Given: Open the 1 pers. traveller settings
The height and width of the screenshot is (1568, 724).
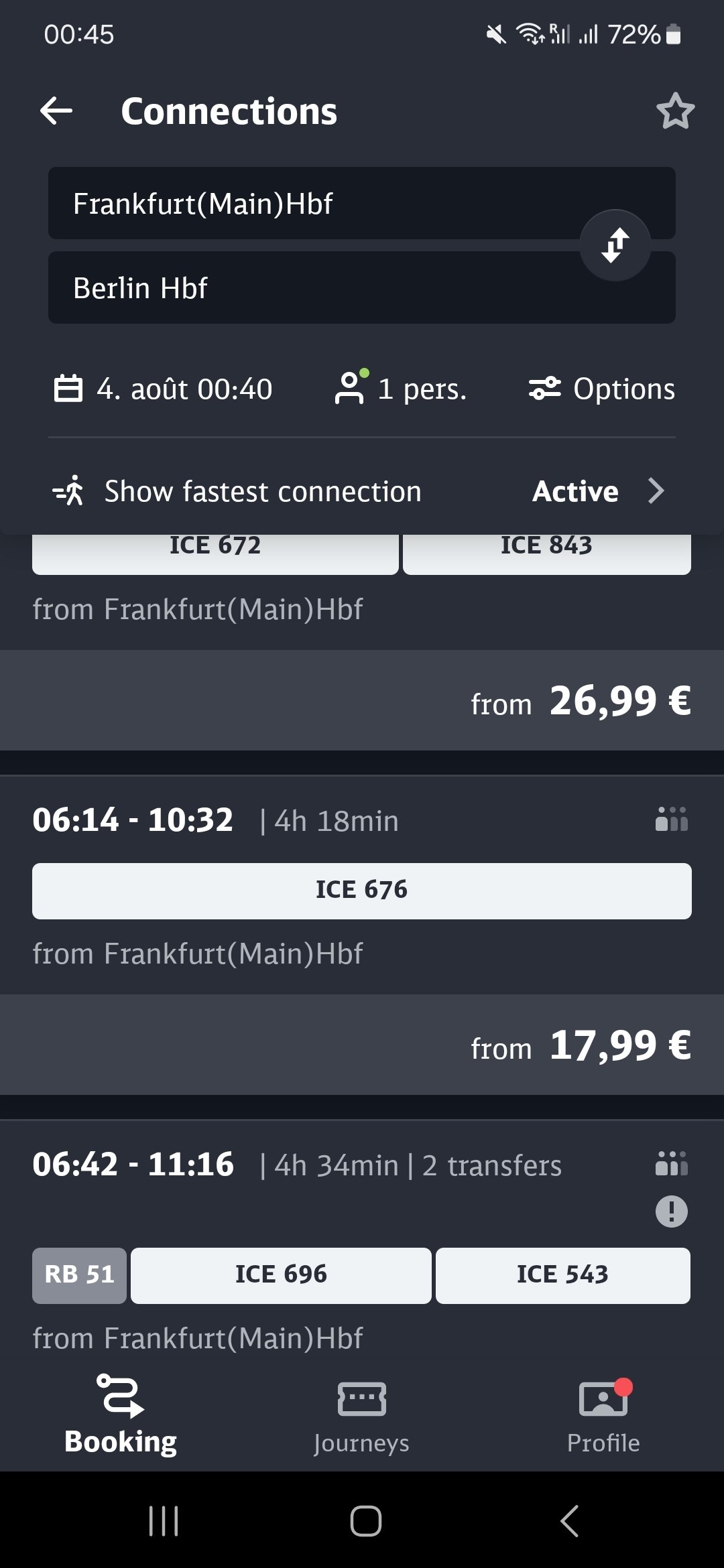Looking at the screenshot, I should pos(400,389).
